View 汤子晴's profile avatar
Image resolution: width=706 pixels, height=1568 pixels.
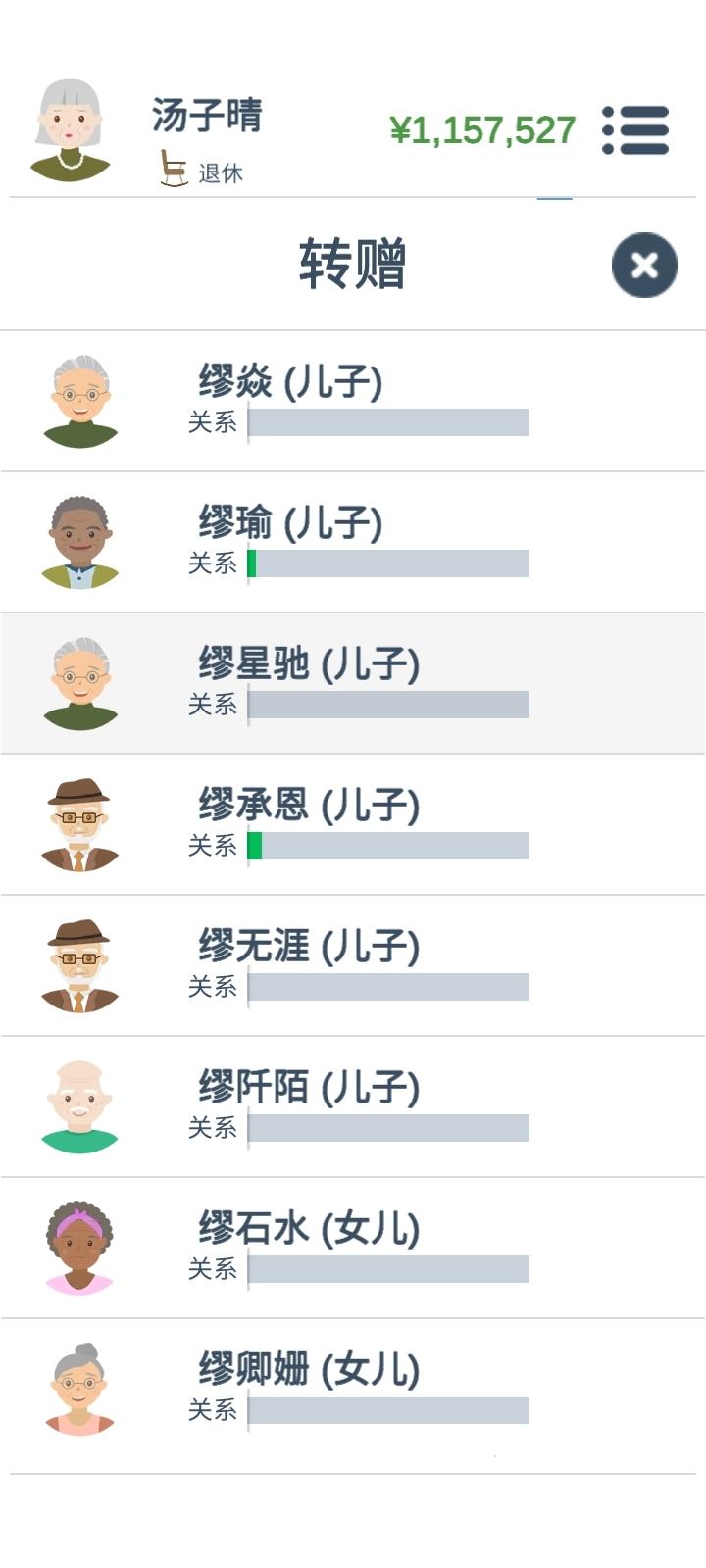click(70, 131)
